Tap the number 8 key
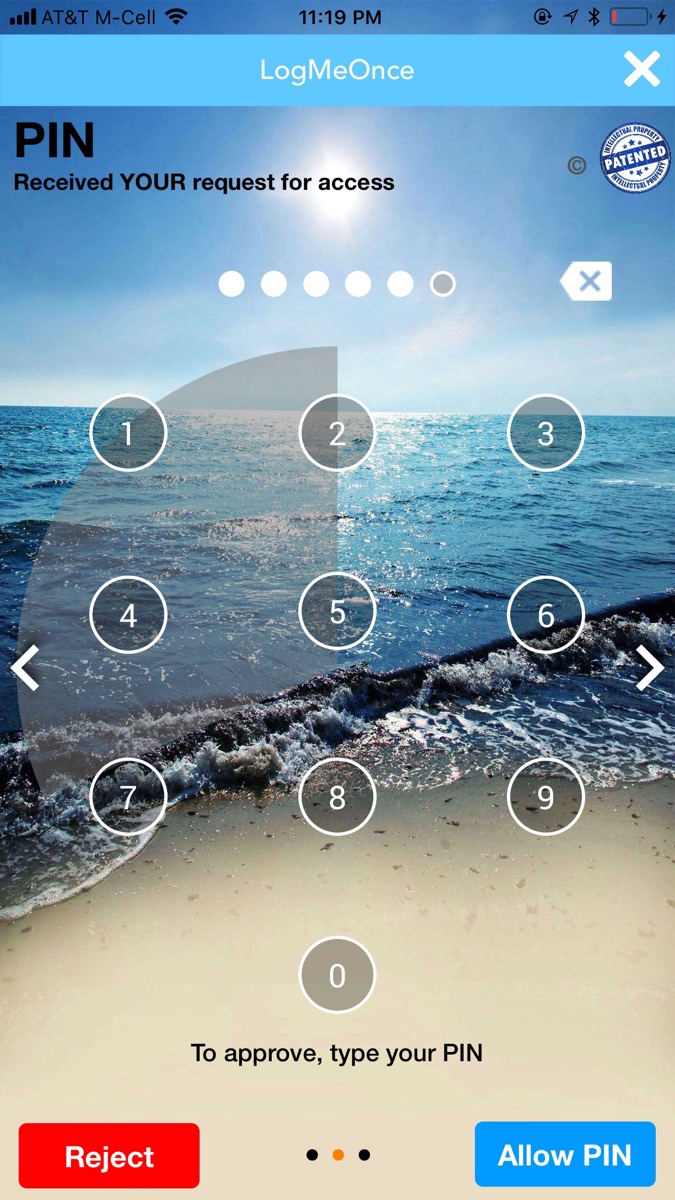Screen dimensions: 675x1200 point(337,797)
